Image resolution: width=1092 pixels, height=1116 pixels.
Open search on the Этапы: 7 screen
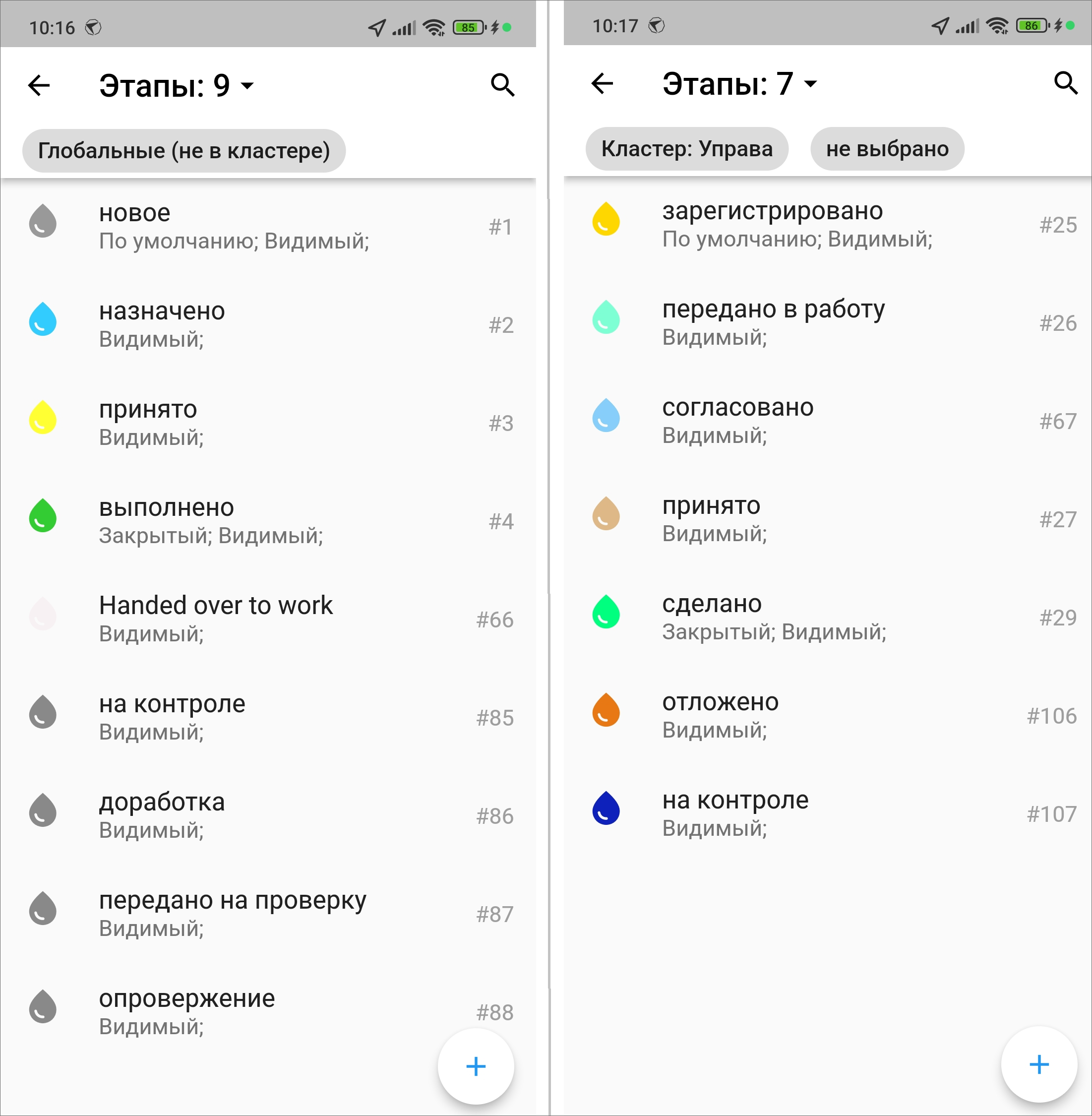click(x=1065, y=83)
